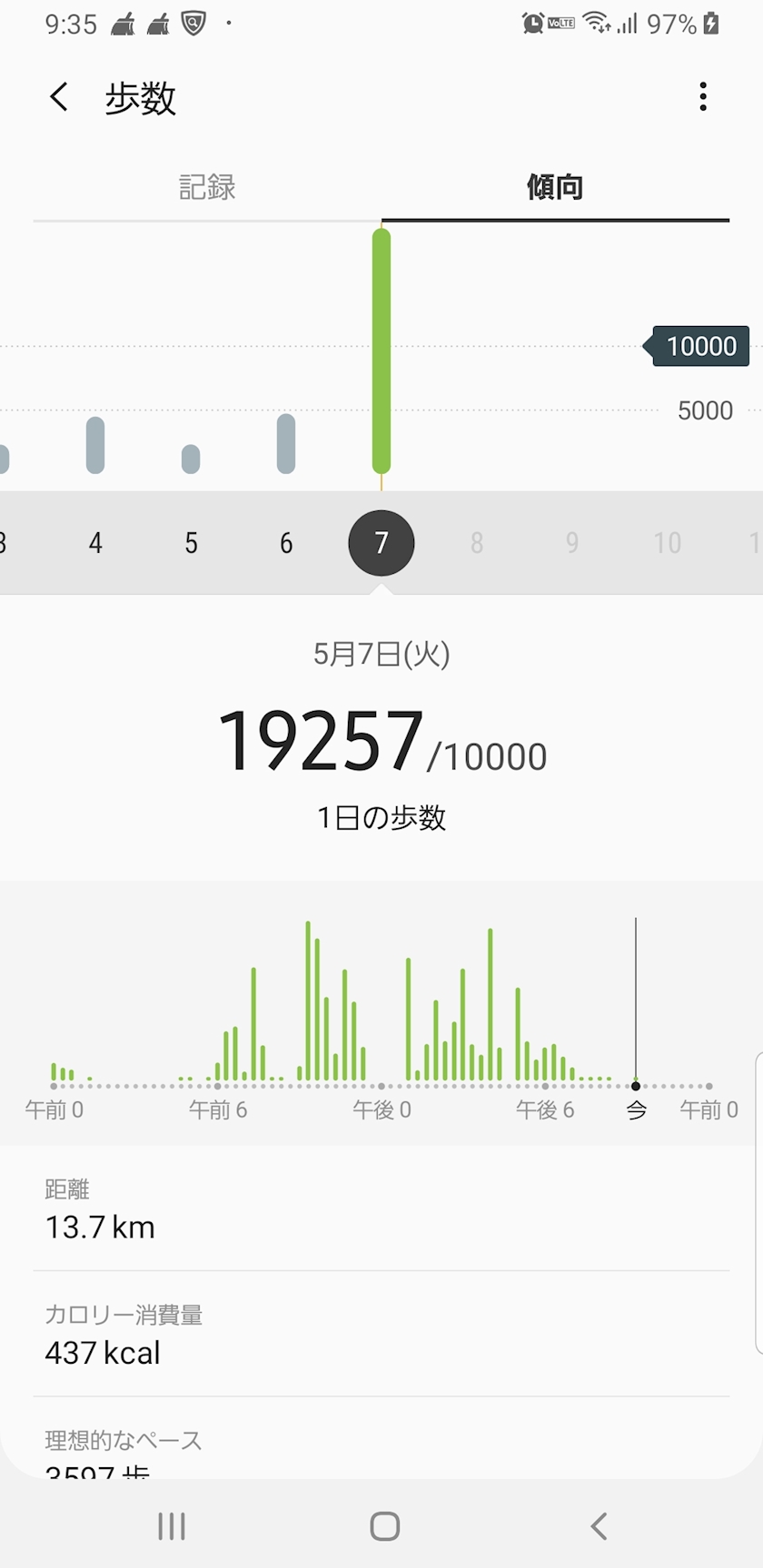Open the three-dot overflow menu

703,97
